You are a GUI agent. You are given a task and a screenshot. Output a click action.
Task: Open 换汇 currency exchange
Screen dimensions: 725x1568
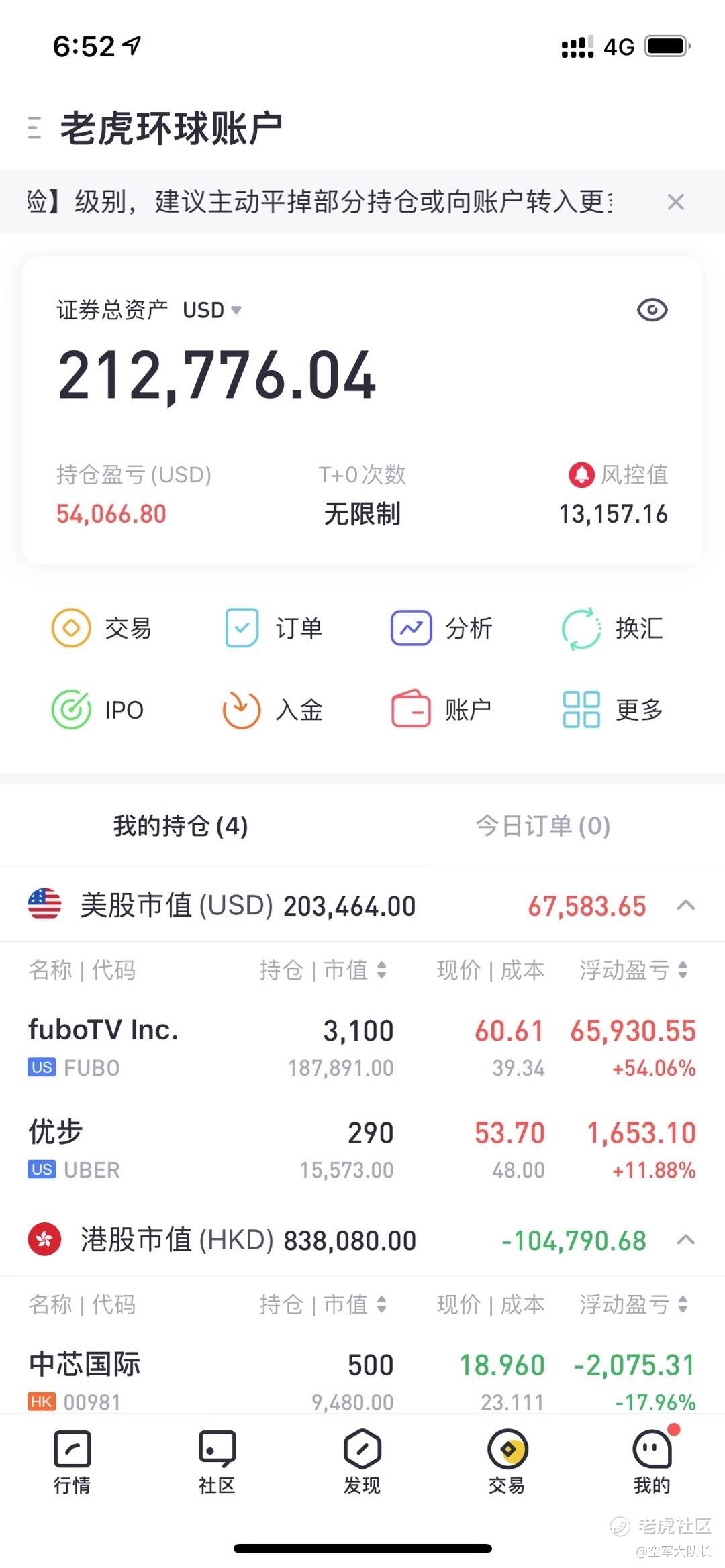coord(612,628)
